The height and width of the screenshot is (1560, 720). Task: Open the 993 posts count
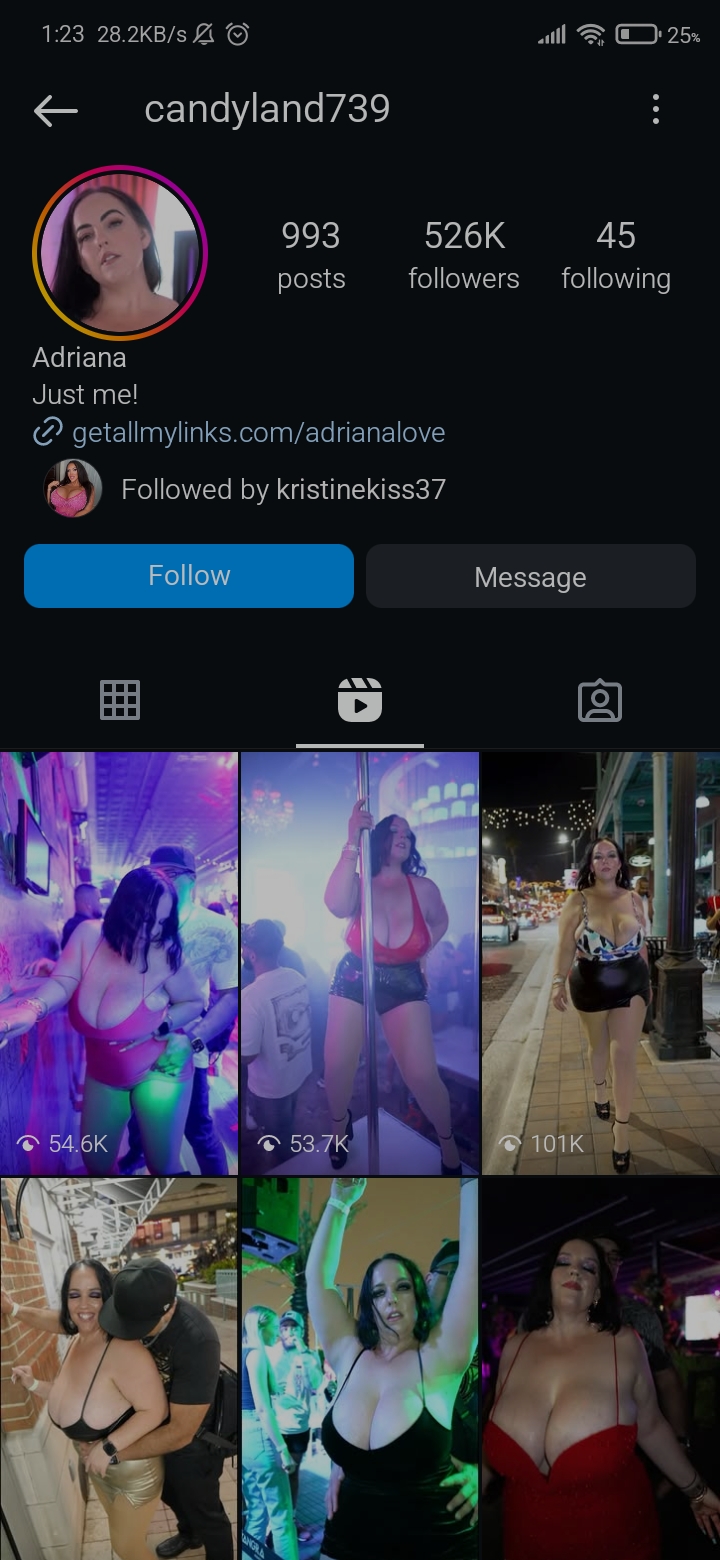point(311,255)
